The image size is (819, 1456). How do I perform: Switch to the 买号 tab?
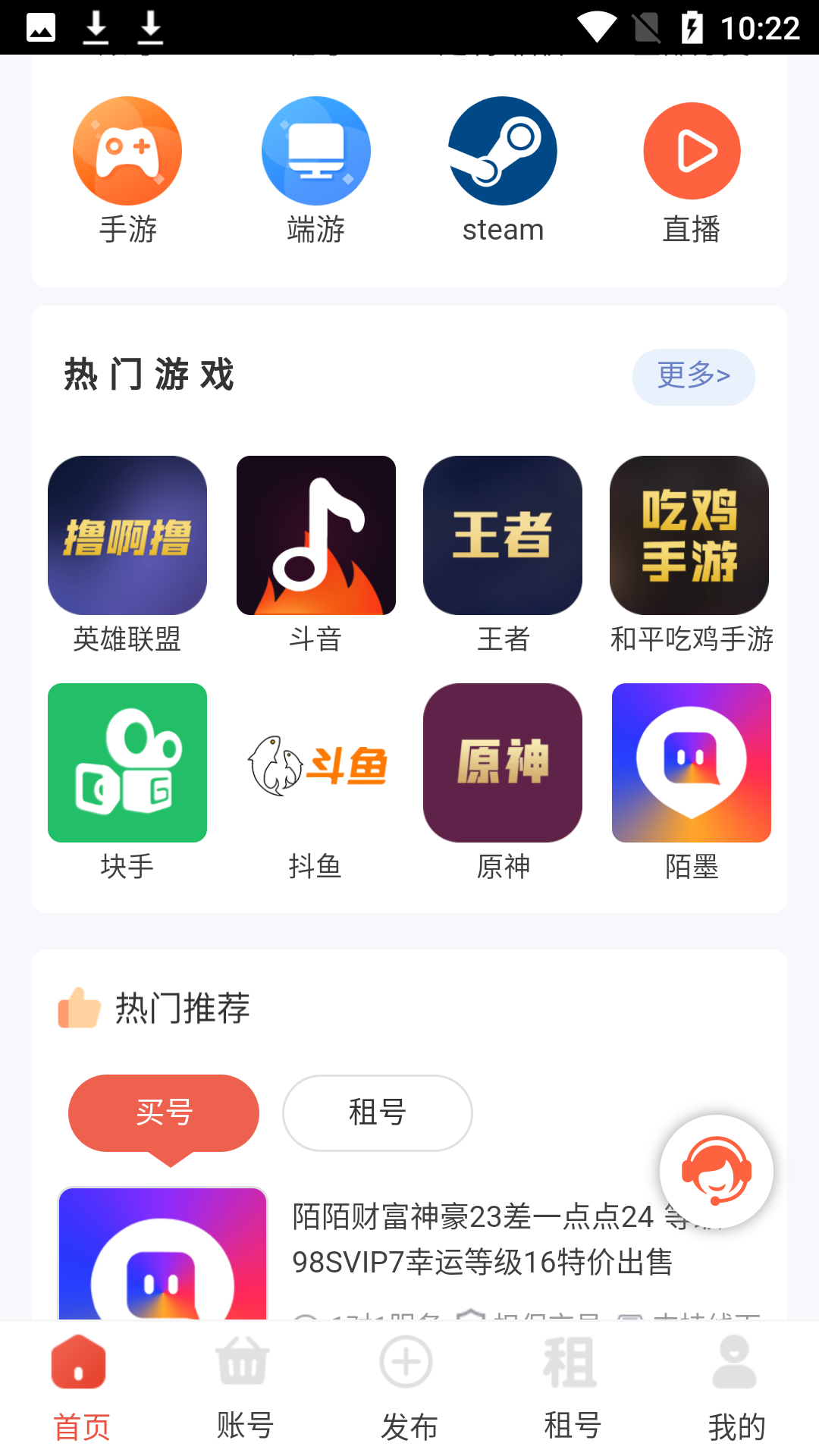point(164,1112)
